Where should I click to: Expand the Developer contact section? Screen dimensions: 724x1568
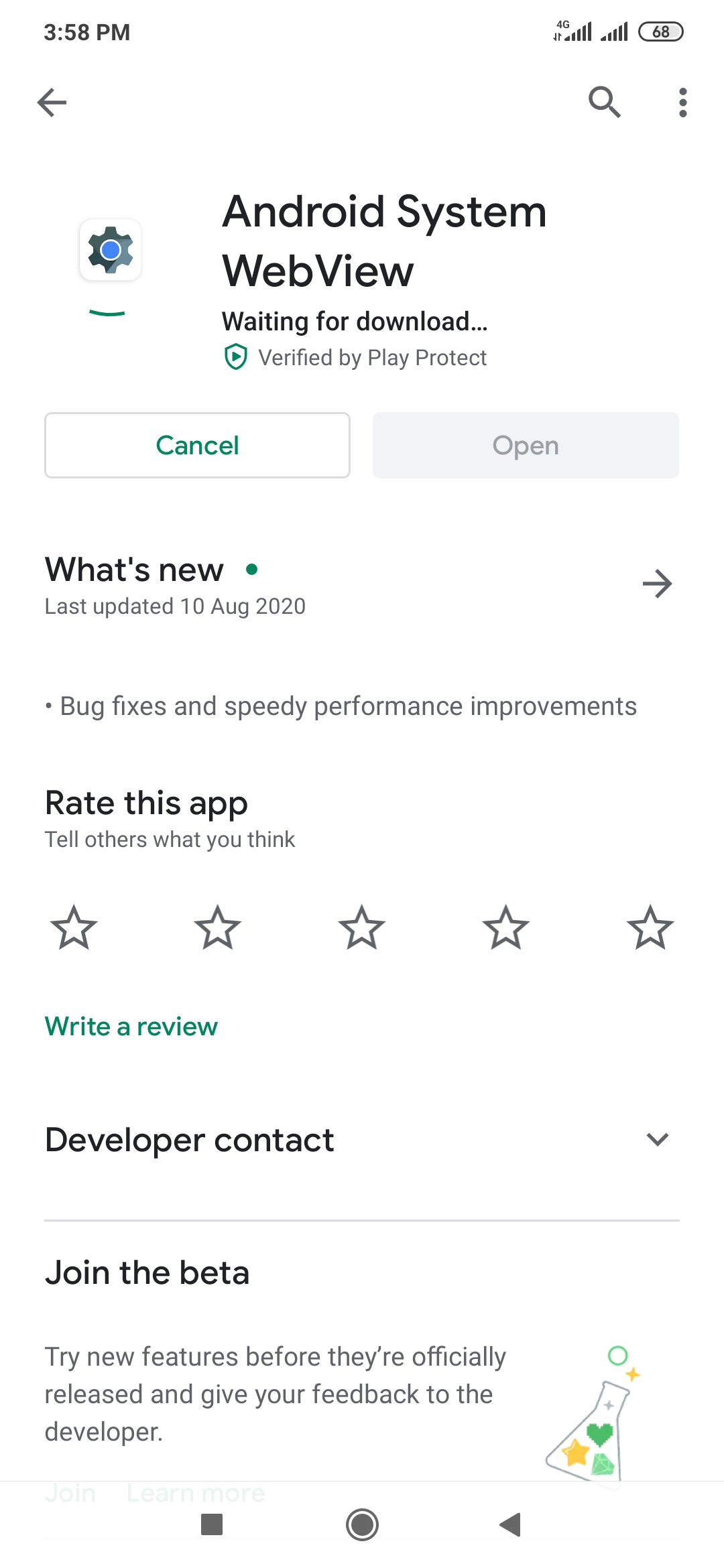click(362, 1140)
